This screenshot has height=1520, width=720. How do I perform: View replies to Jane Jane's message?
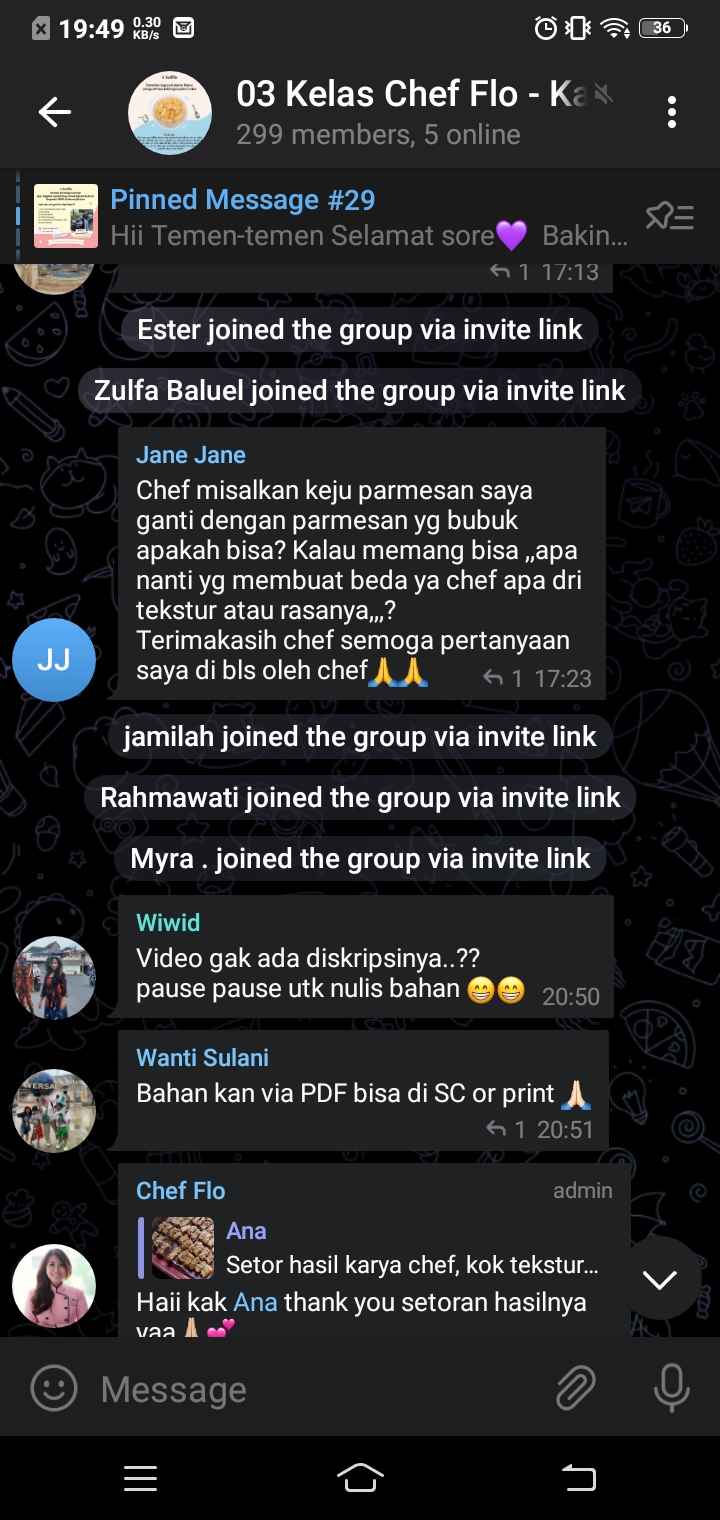pos(504,679)
